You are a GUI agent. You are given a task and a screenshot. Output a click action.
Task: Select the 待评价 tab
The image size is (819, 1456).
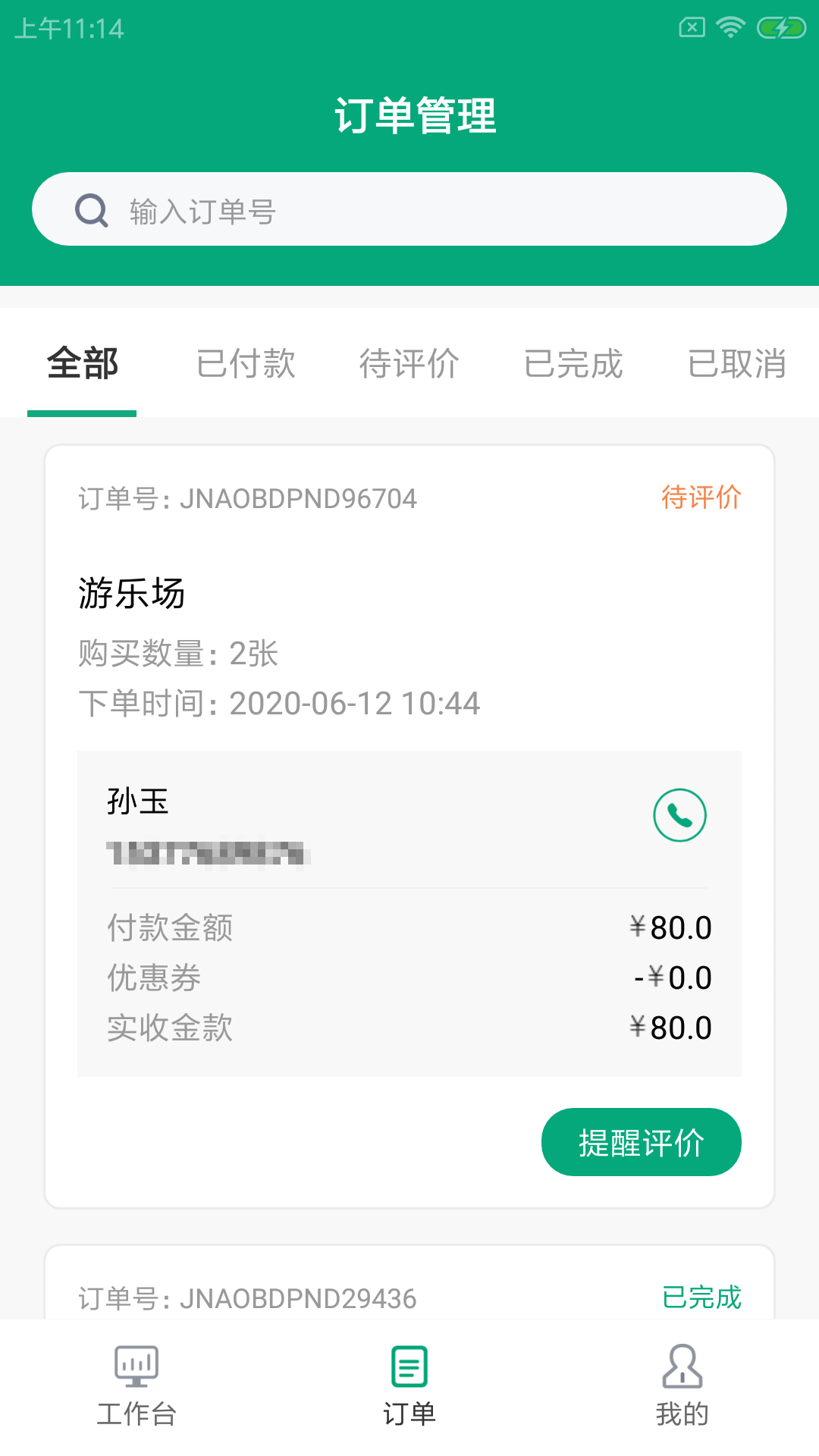(x=409, y=364)
